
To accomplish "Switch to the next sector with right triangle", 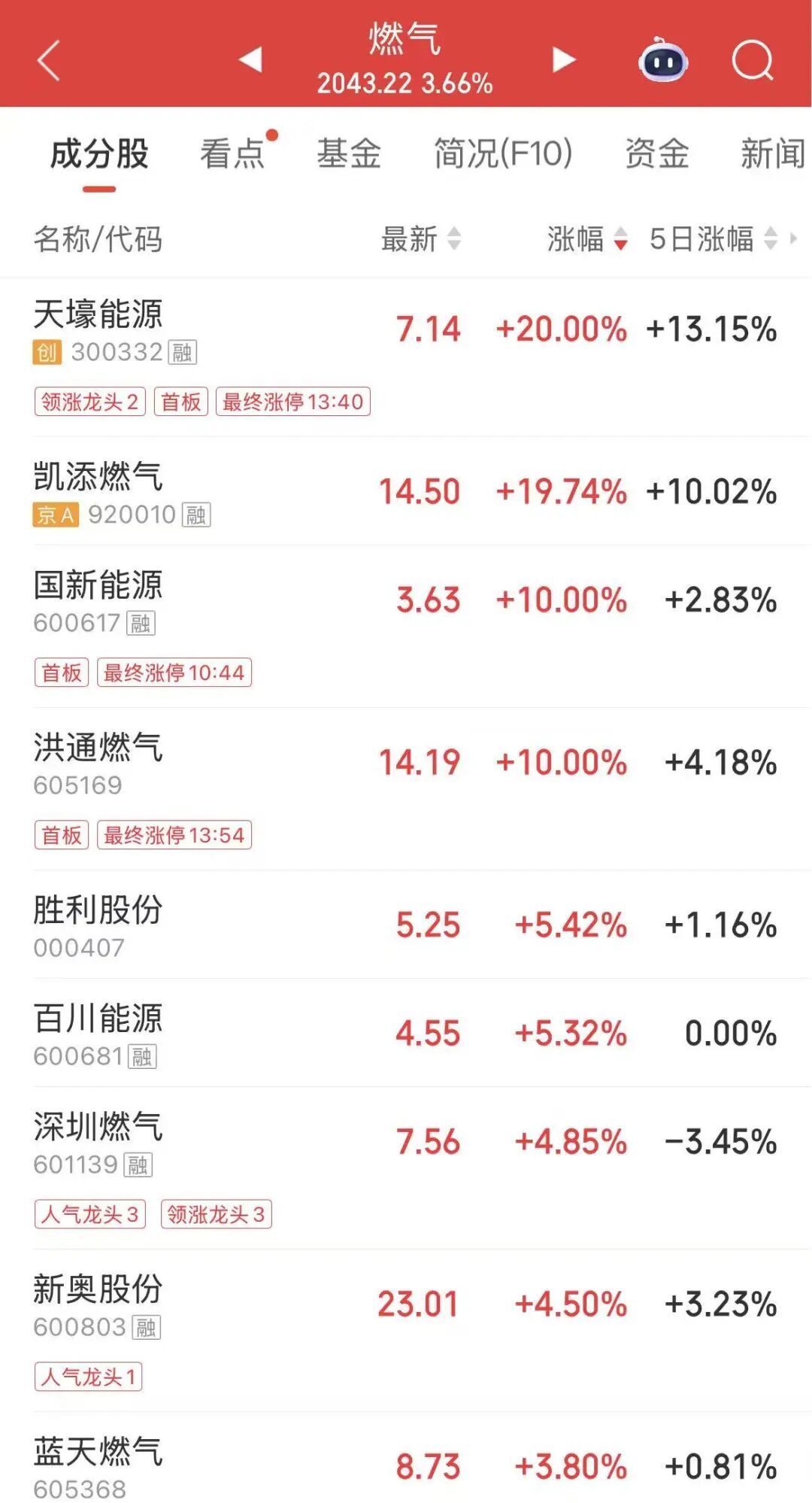I will tap(564, 59).
